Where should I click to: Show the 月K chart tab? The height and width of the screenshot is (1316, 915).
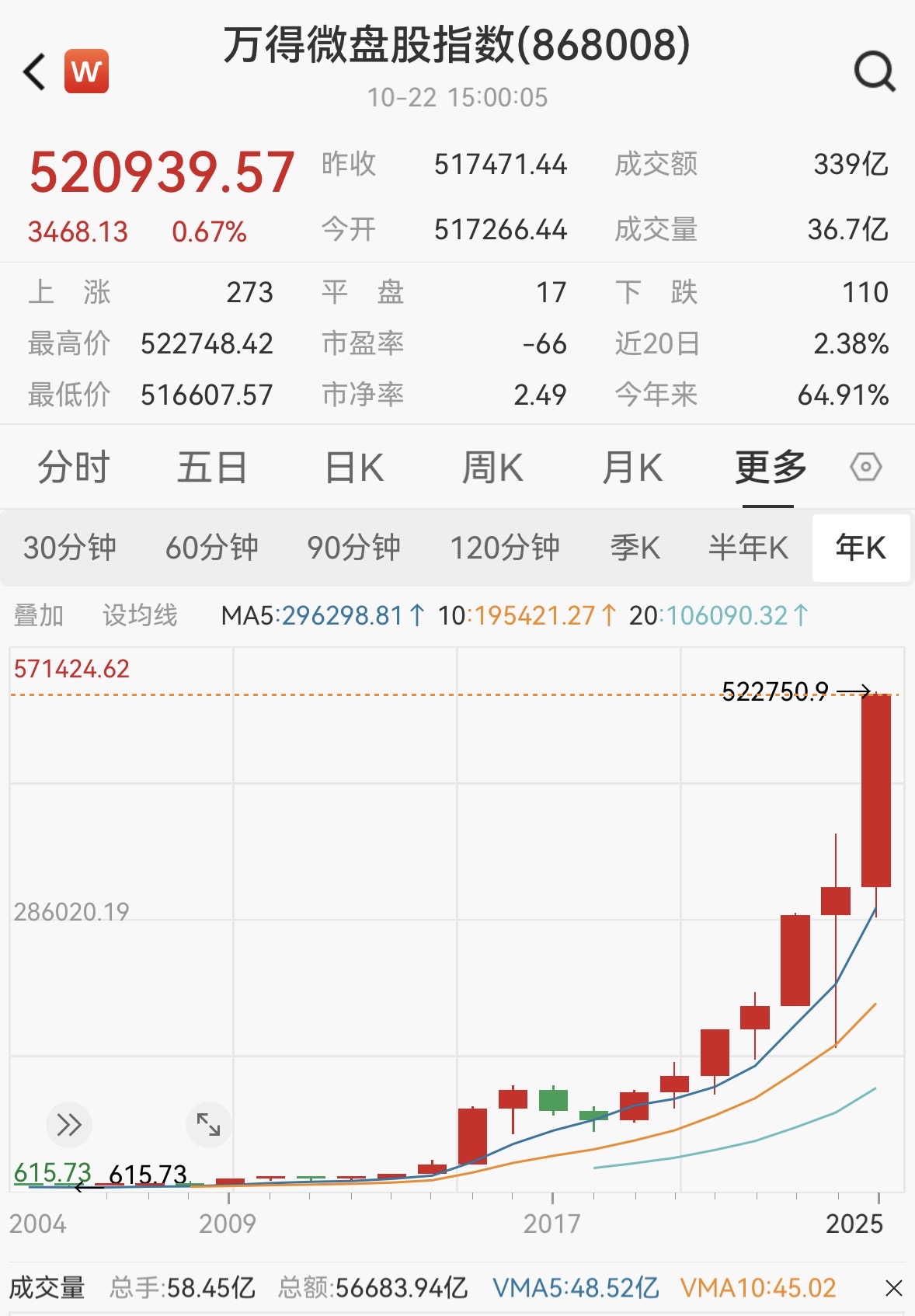coord(632,468)
